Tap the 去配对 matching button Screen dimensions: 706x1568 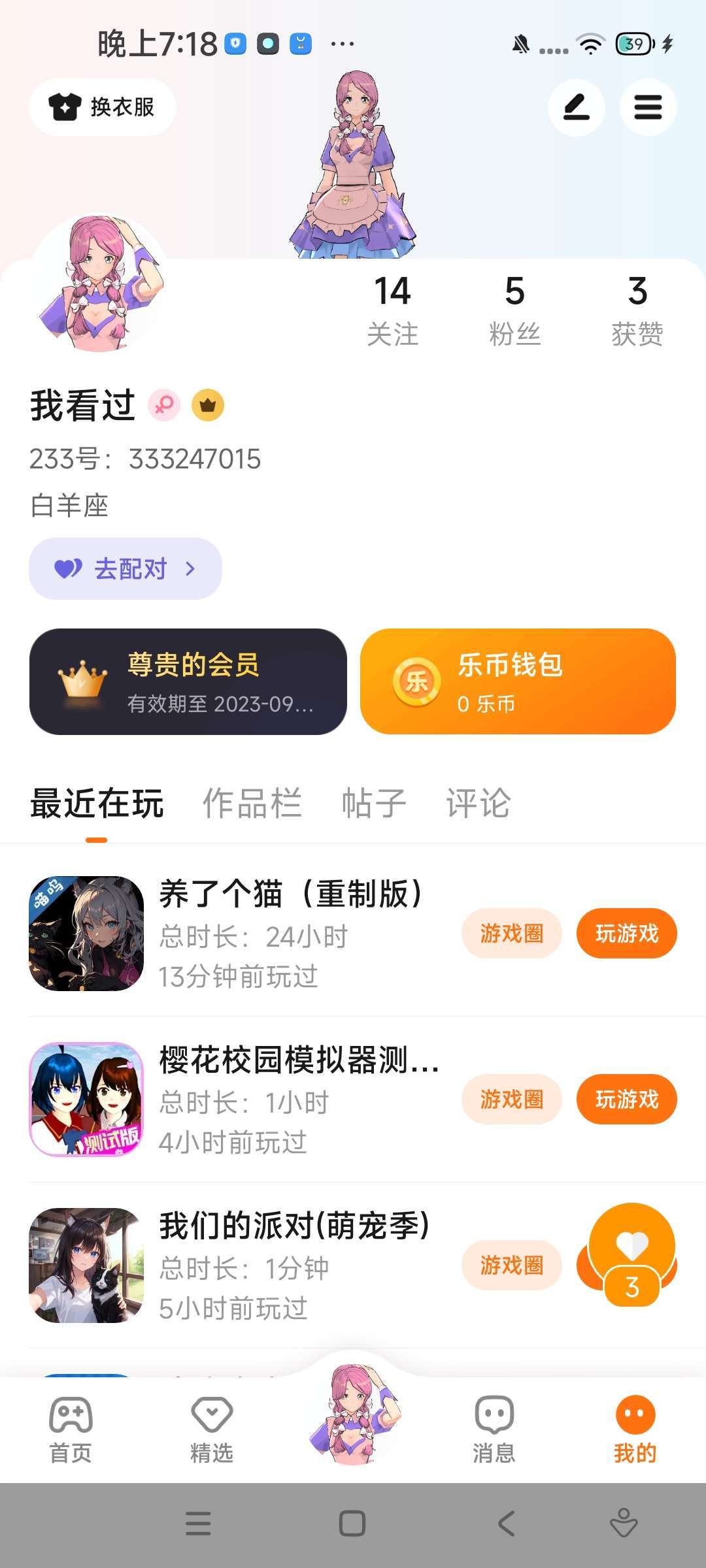click(126, 568)
